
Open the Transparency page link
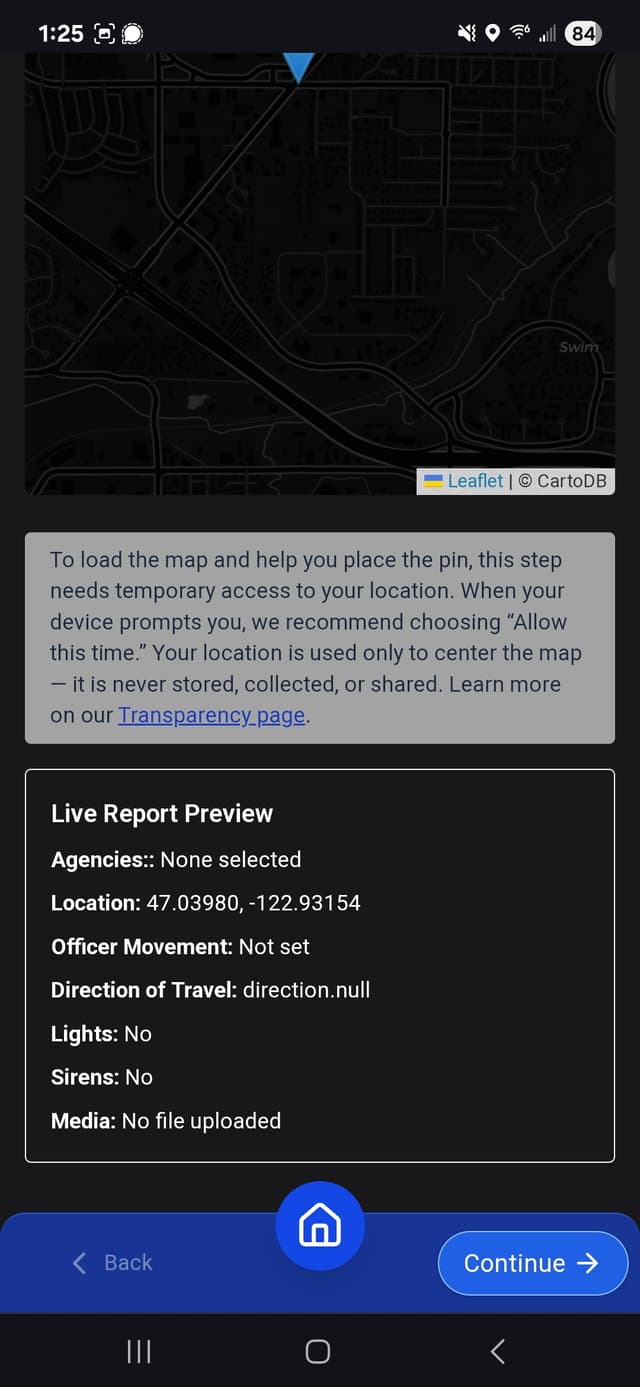tap(211, 716)
